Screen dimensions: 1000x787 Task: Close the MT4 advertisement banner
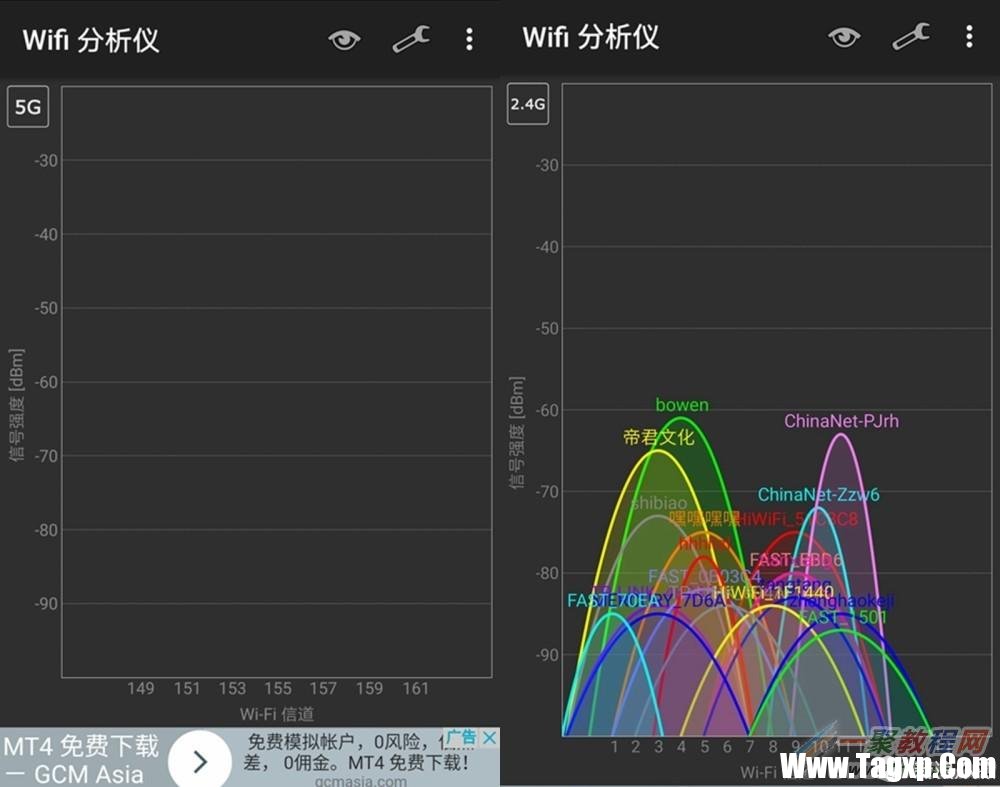489,738
